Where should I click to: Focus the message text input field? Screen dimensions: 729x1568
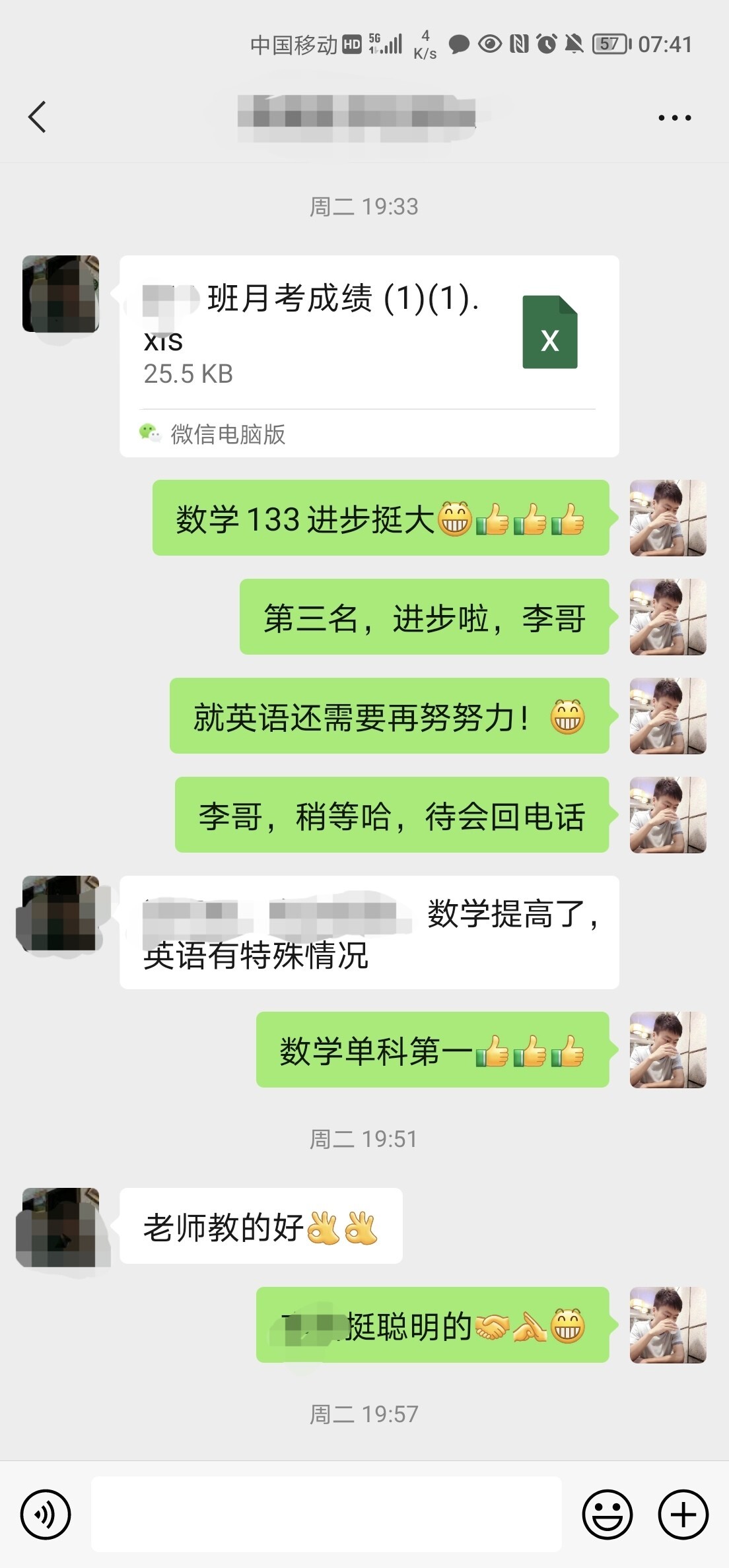(326, 1514)
